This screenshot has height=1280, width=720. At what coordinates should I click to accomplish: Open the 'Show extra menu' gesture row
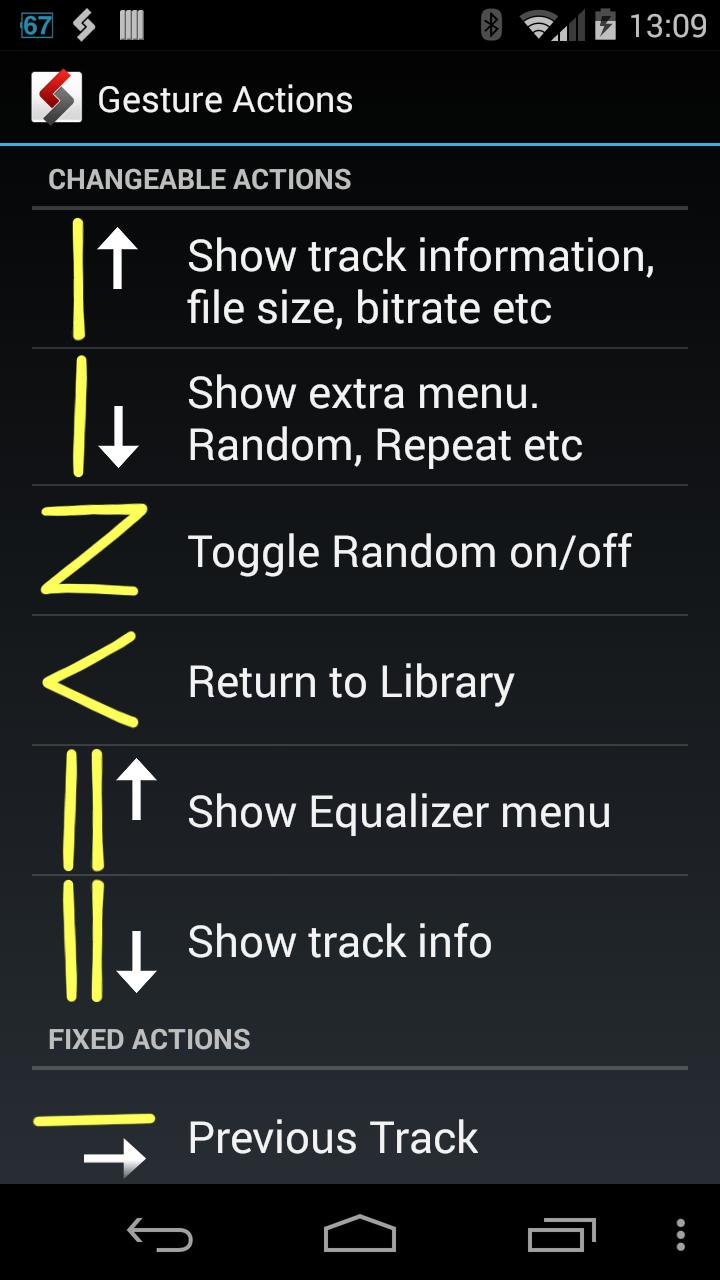point(360,418)
